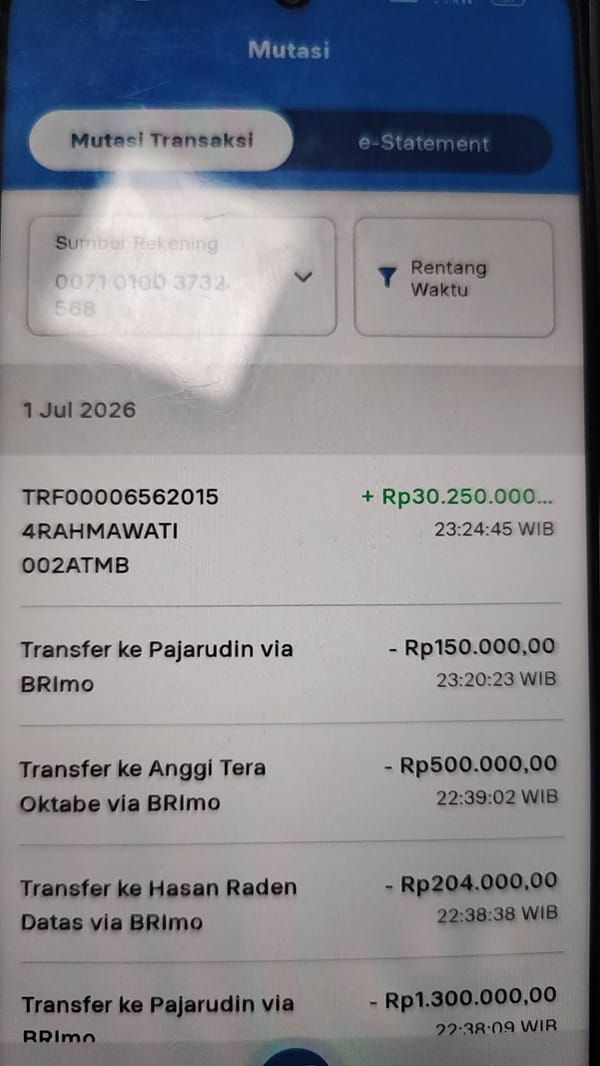This screenshot has height=1066, width=600.
Task: Switch to the e-Statement tab
Action: [423, 143]
